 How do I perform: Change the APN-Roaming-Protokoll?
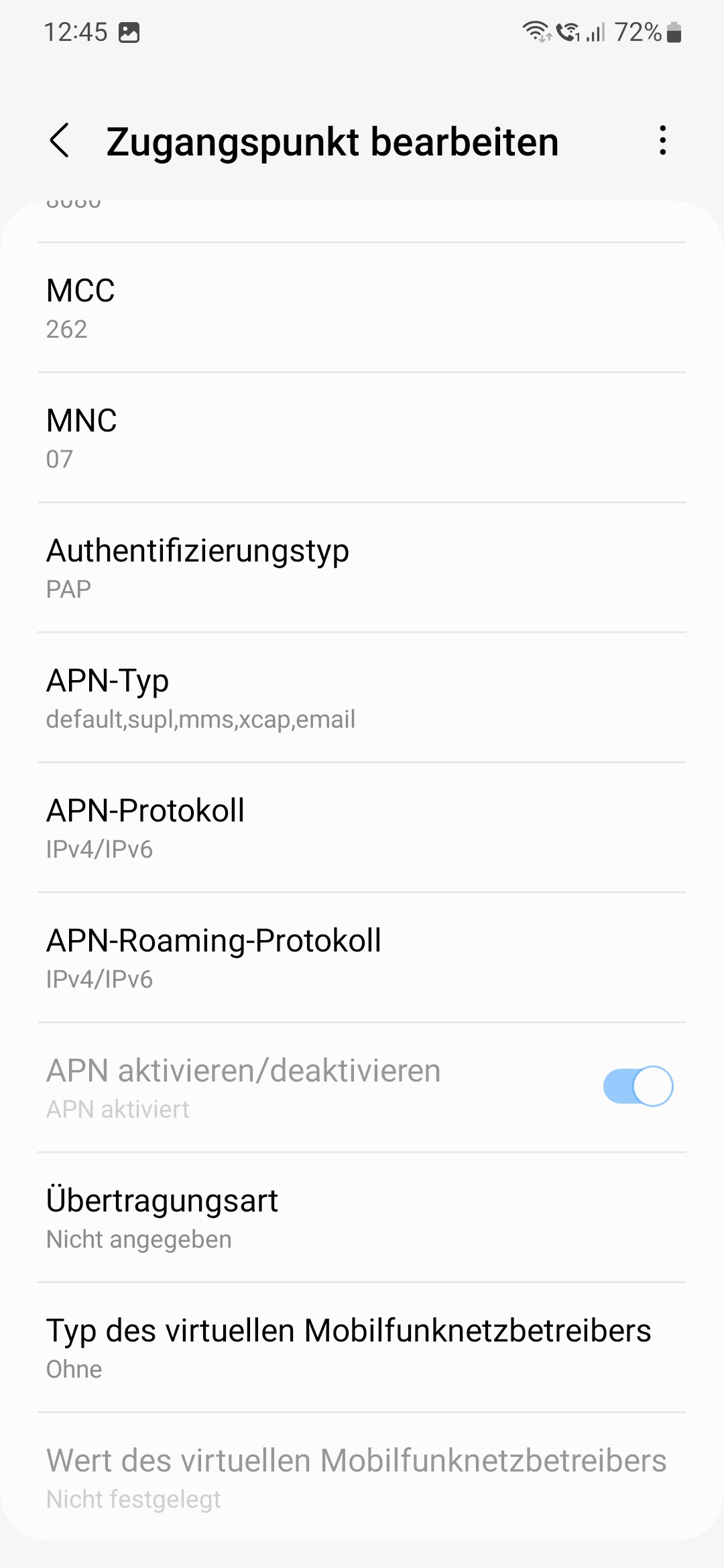pyautogui.click(x=362, y=958)
